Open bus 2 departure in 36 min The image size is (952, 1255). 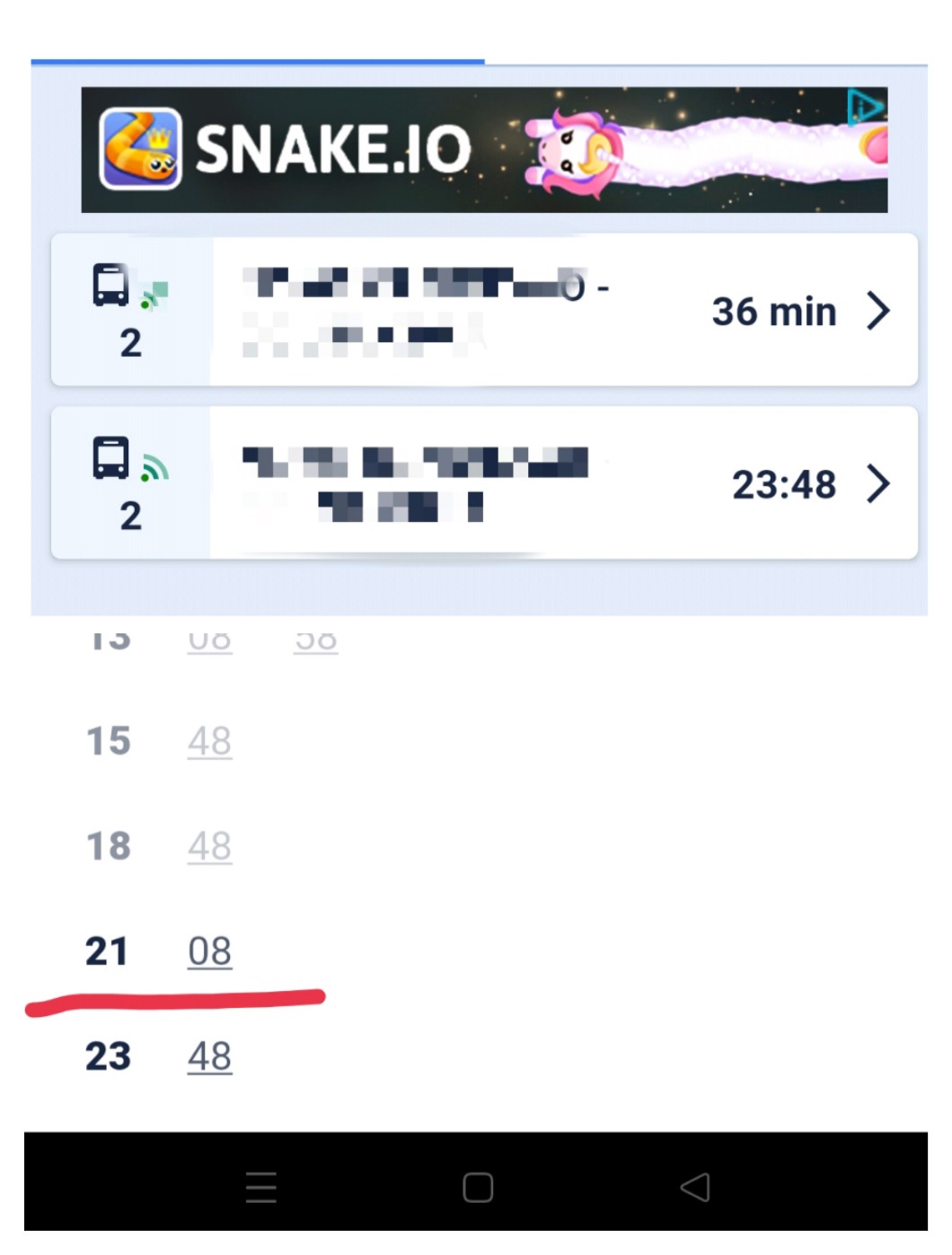[x=484, y=310]
